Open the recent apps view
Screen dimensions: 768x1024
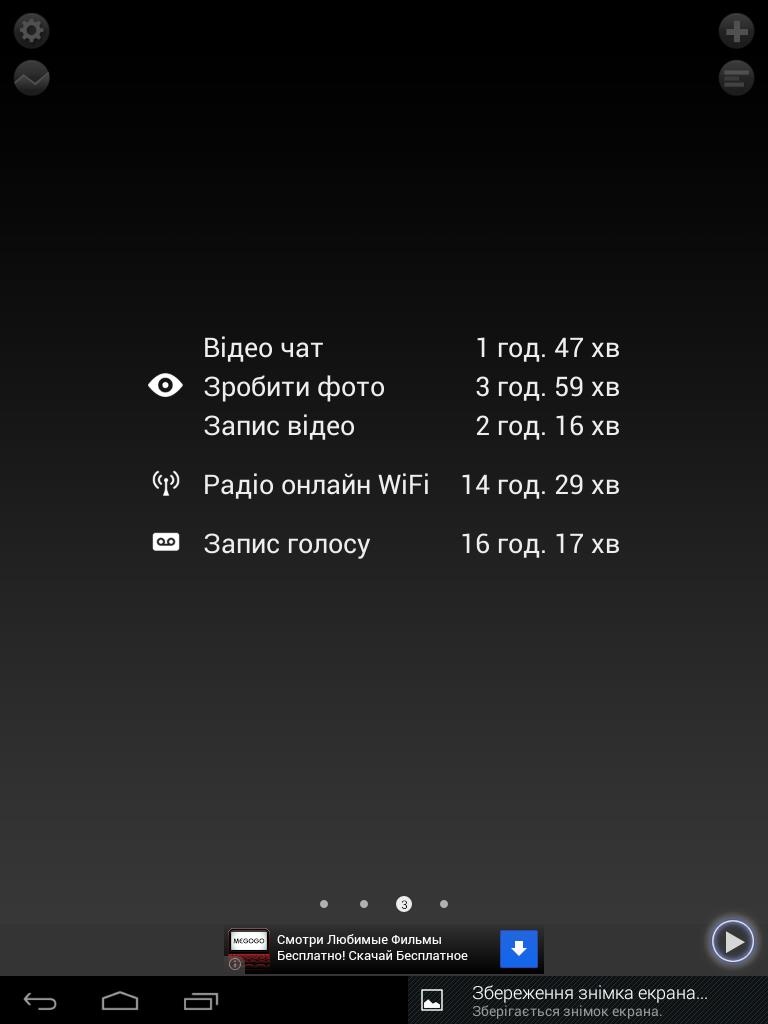tap(201, 1000)
